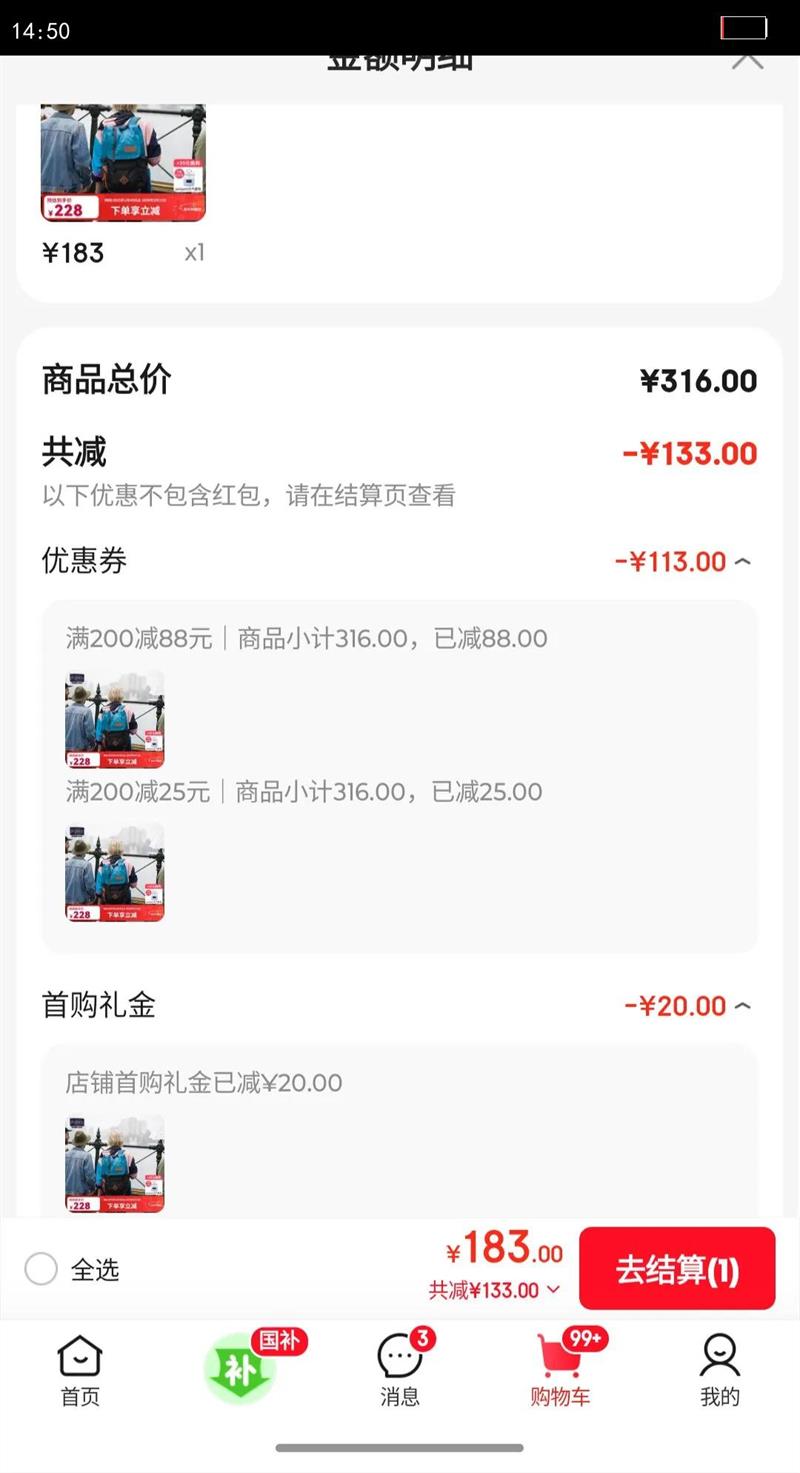Toggle the 全选 checkbox
The height and width of the screenshot is (1473, 800).
click(41, 1269)
